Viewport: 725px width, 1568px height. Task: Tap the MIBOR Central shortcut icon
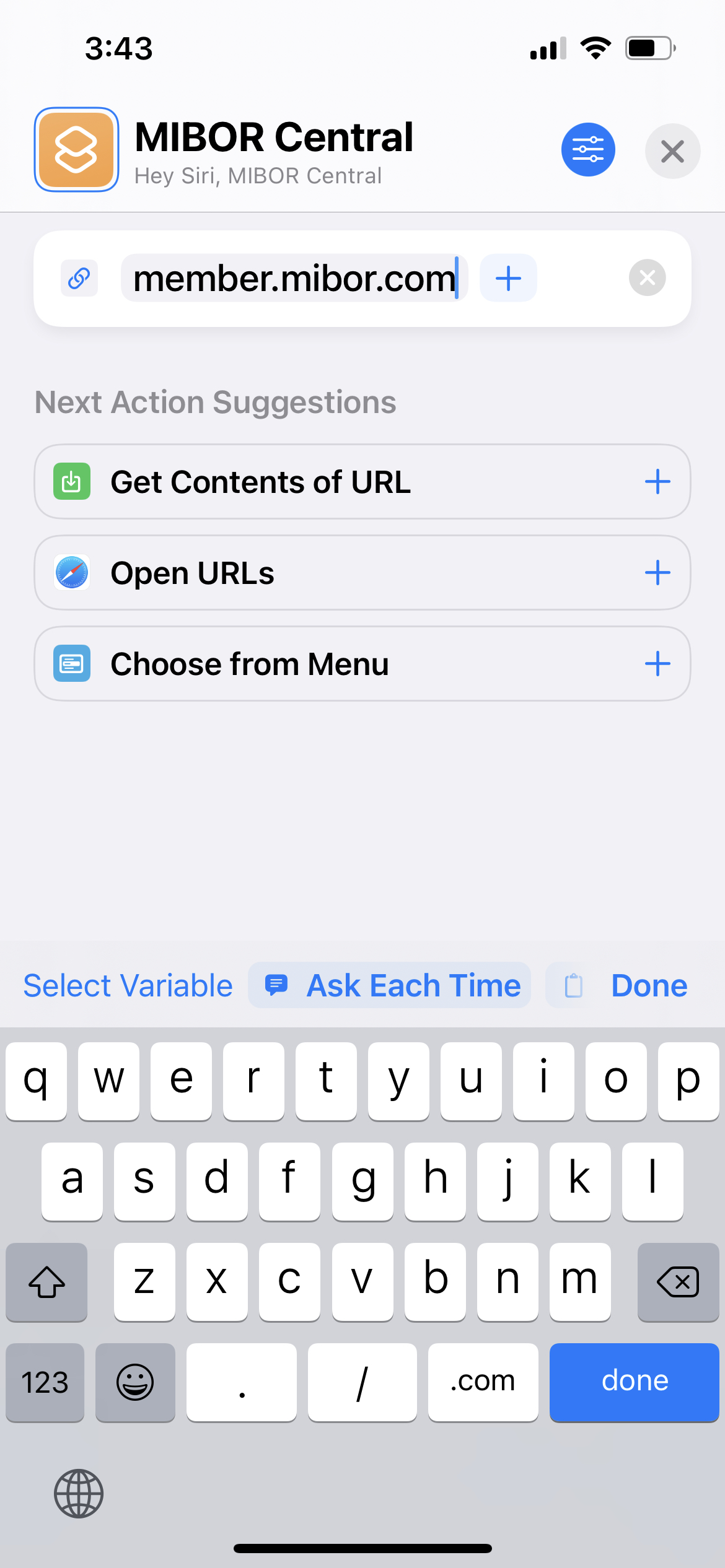(x=76, y=150)
